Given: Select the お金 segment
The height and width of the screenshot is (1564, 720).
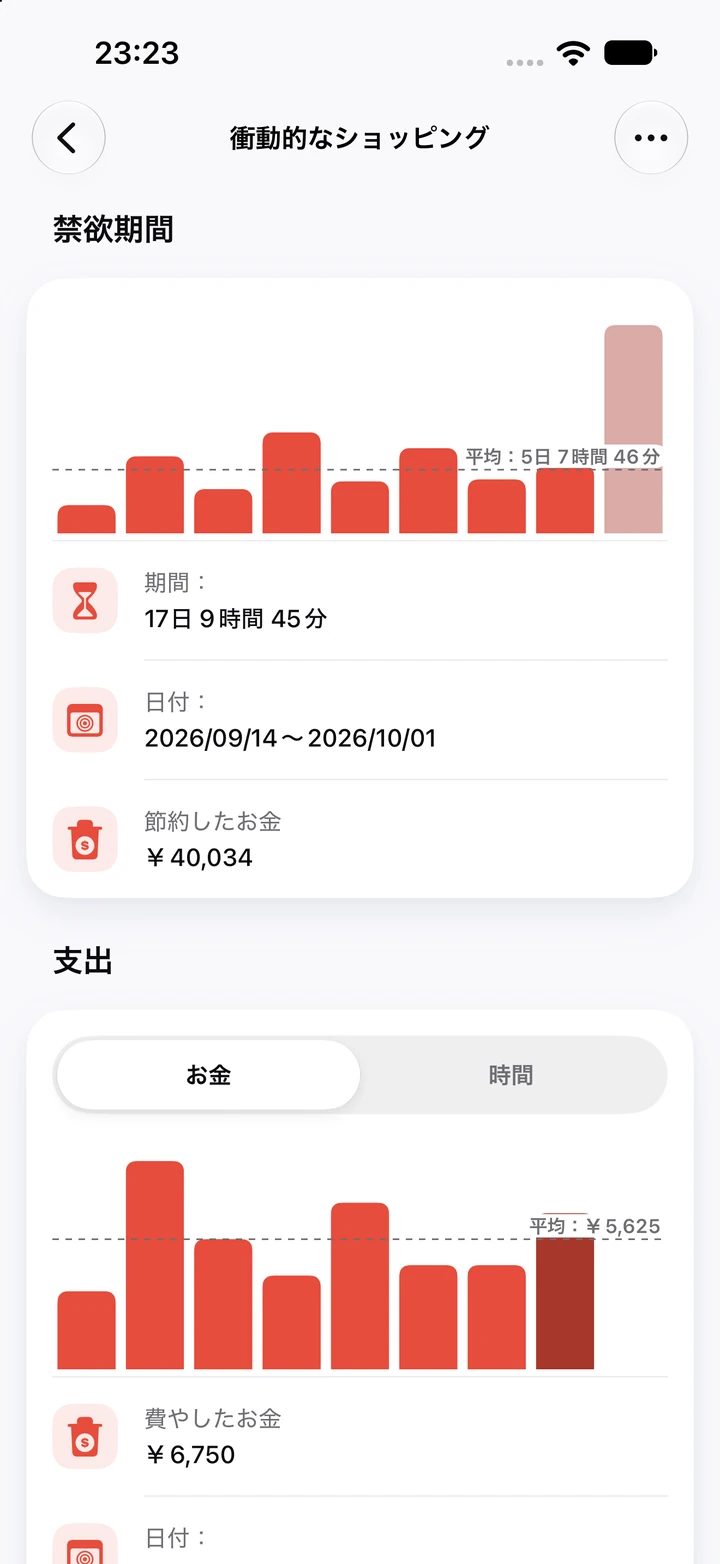Looking at the screenshot, I should pos(208,1075).
